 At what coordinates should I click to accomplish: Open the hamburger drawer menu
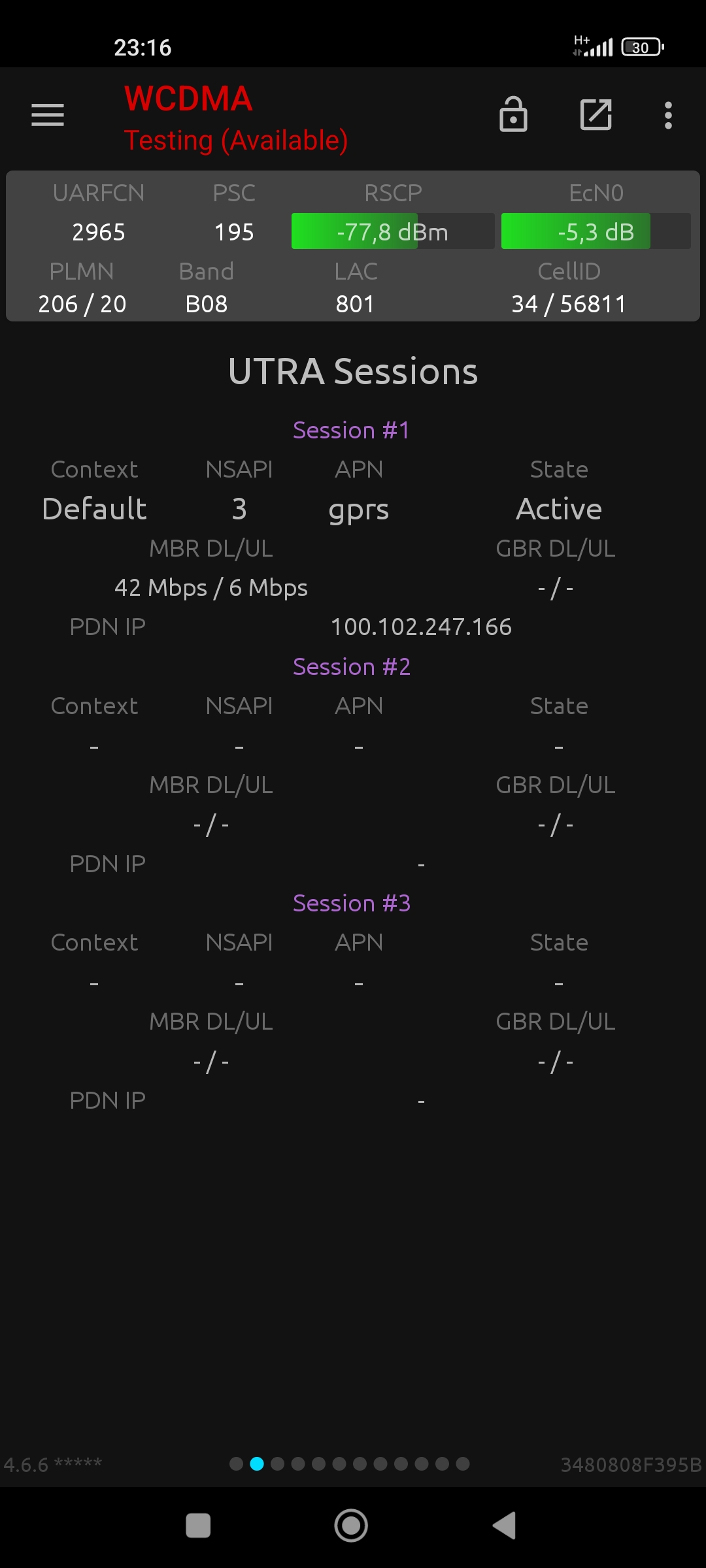(48, 115)
